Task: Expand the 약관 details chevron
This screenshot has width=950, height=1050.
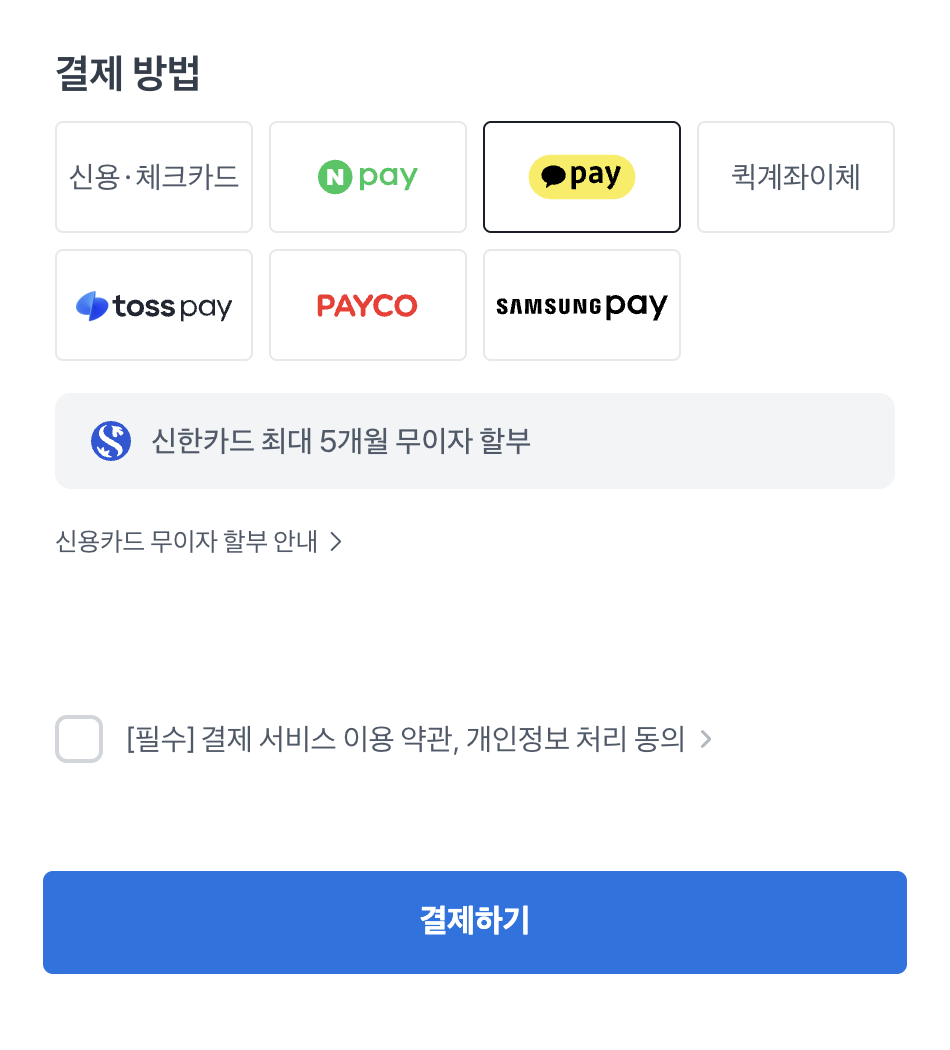Action: (706, 739)
